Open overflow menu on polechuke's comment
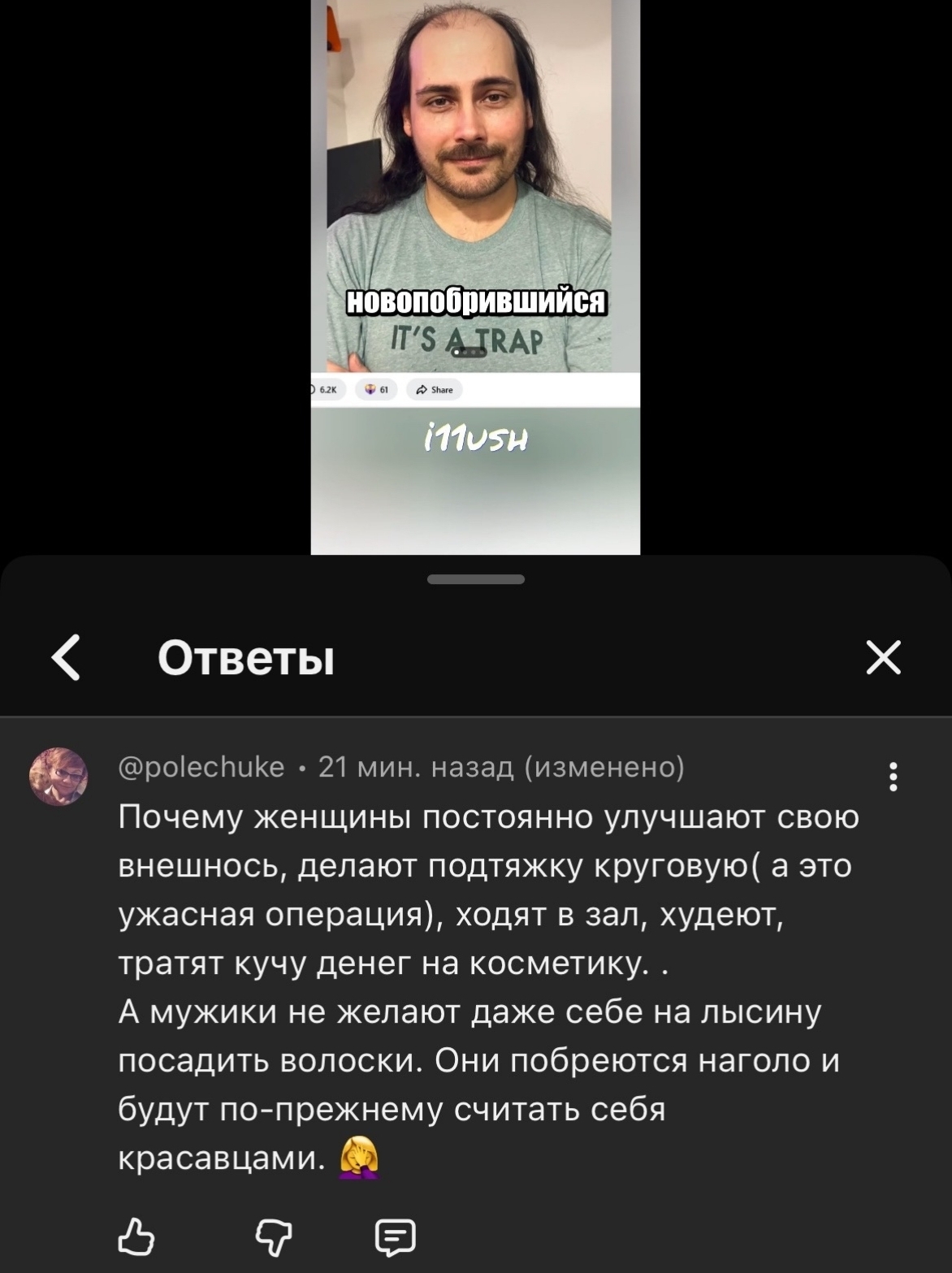Viewport: 952px width, 1273px height. point(893,777)
